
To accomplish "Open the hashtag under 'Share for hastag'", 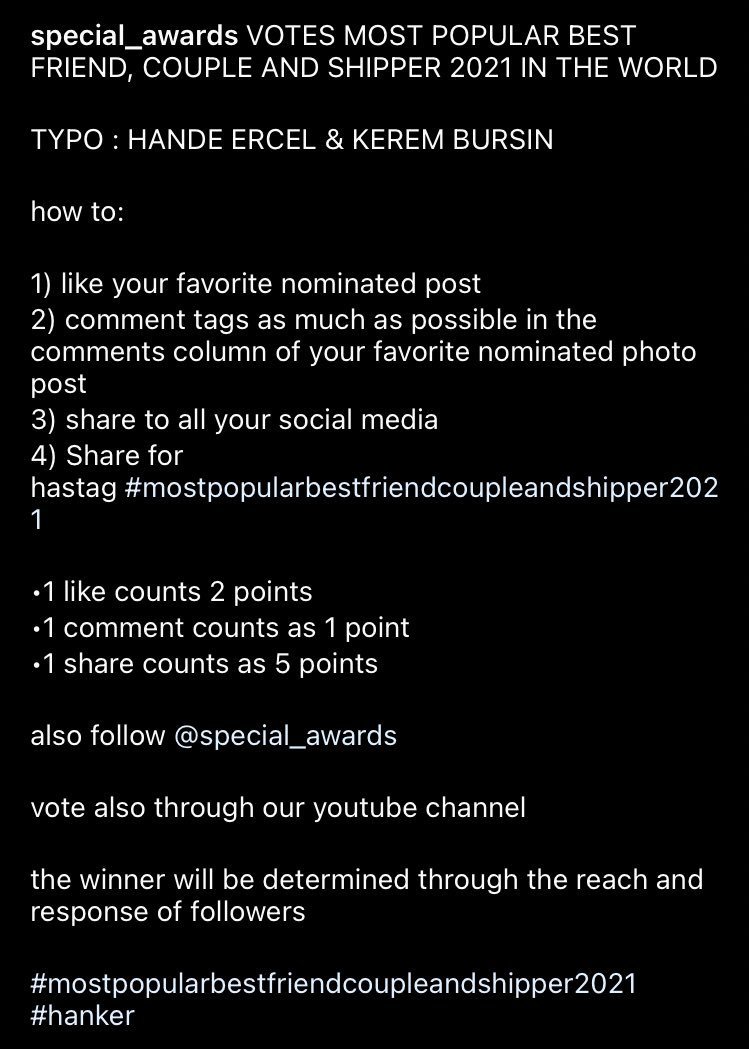I will [422, 491].
